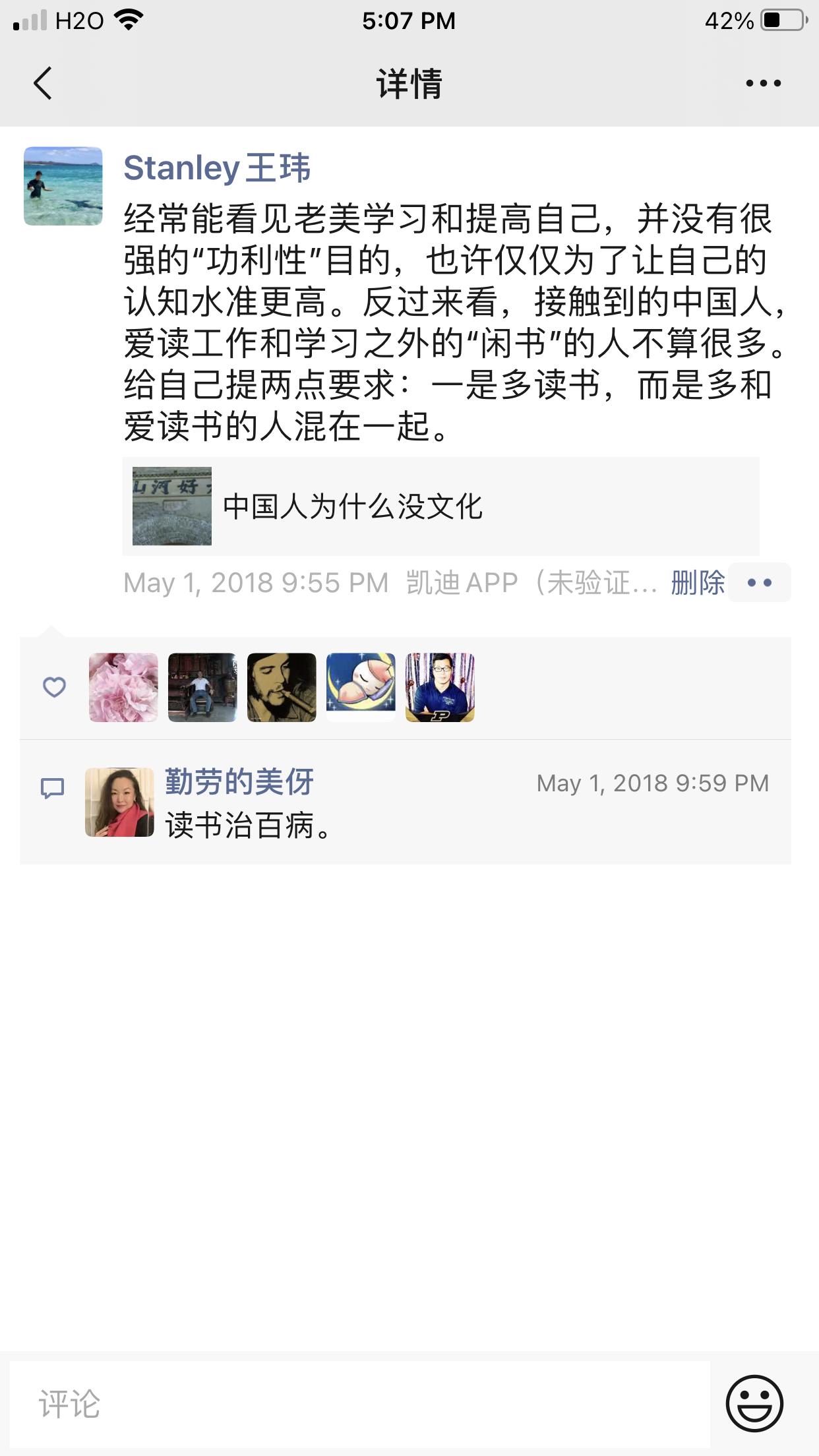View the liker wearing the blue polo shirt

click(x=440, y=687)
